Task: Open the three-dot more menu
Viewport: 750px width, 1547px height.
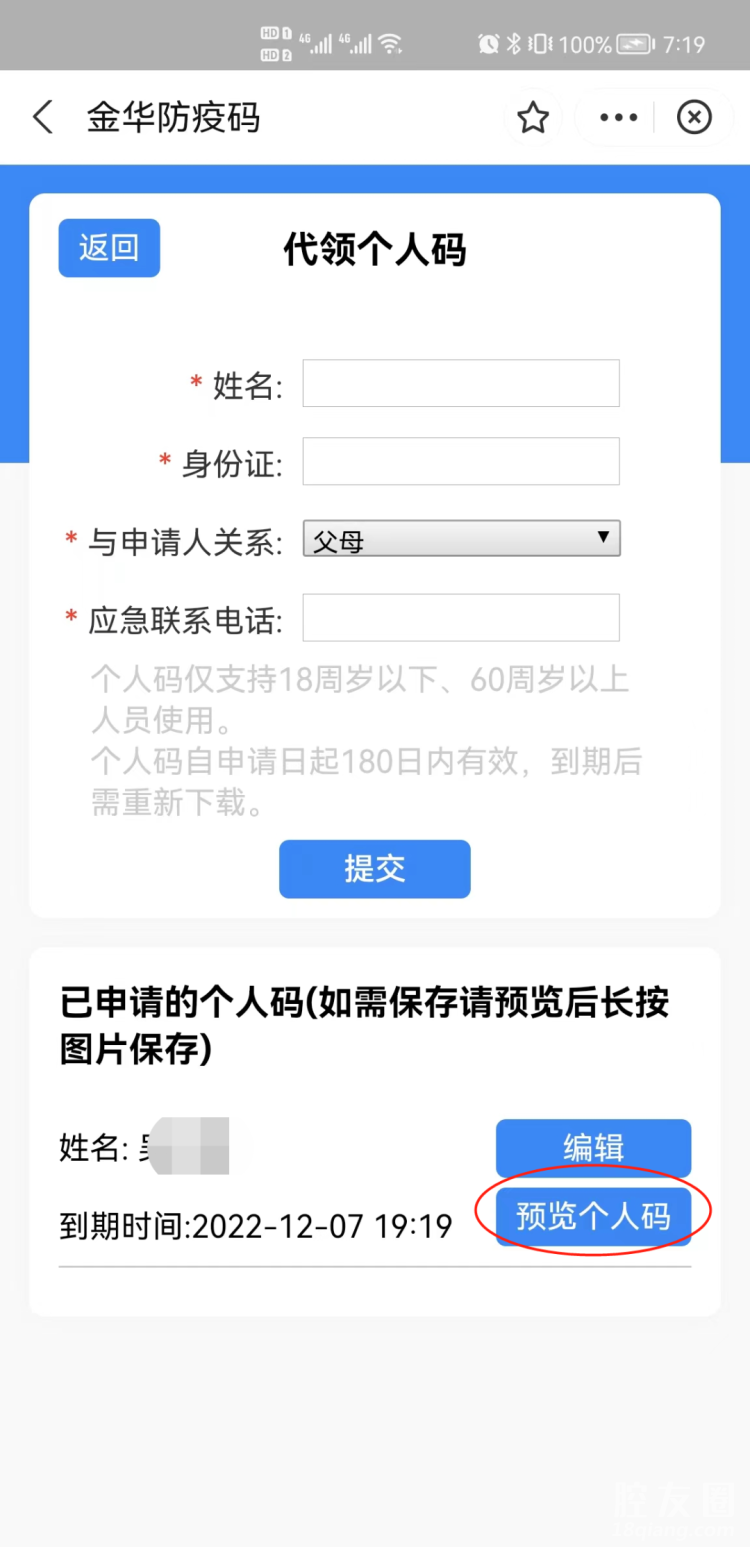Action: [618, 118]
